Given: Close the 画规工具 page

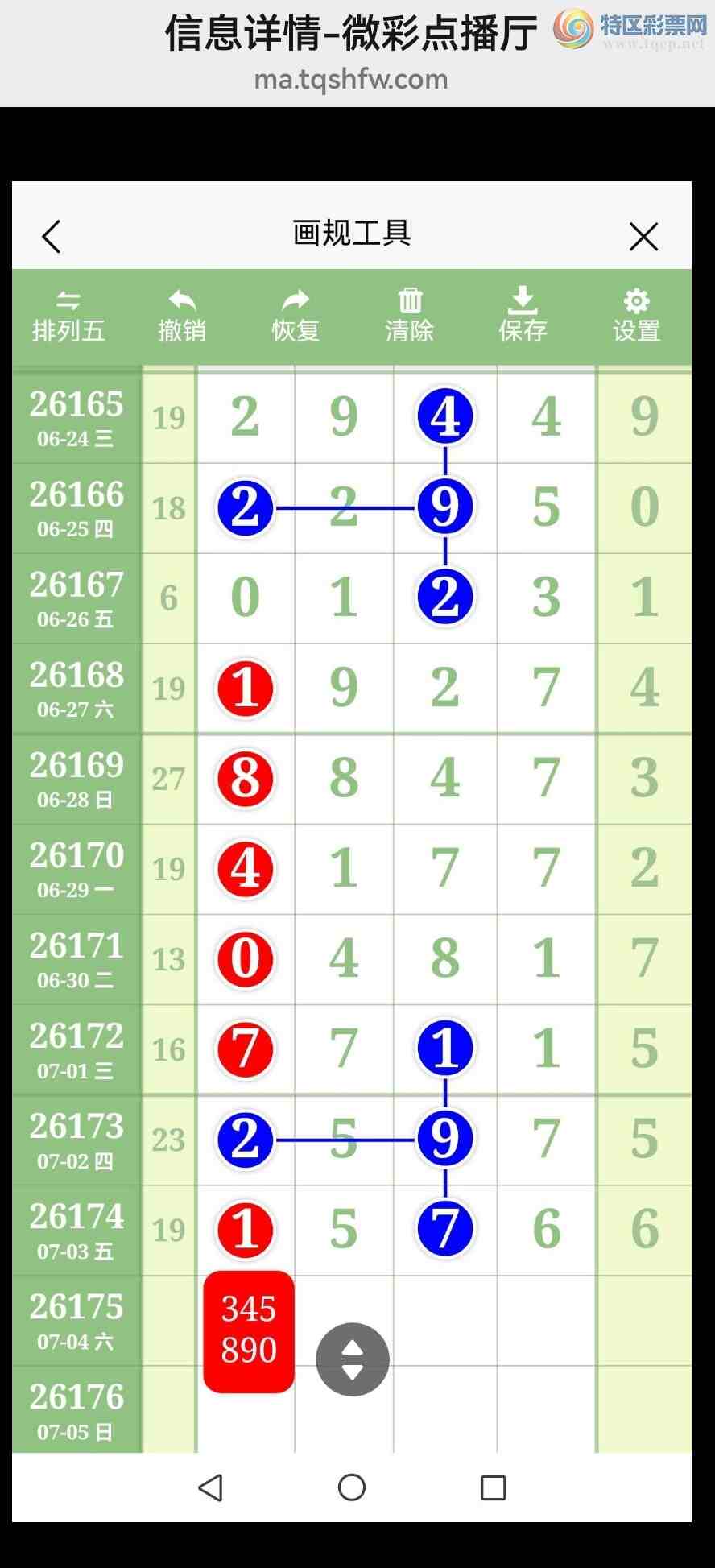Looking at the screenshot, I should pyautogui.click(x=643, y=237).
